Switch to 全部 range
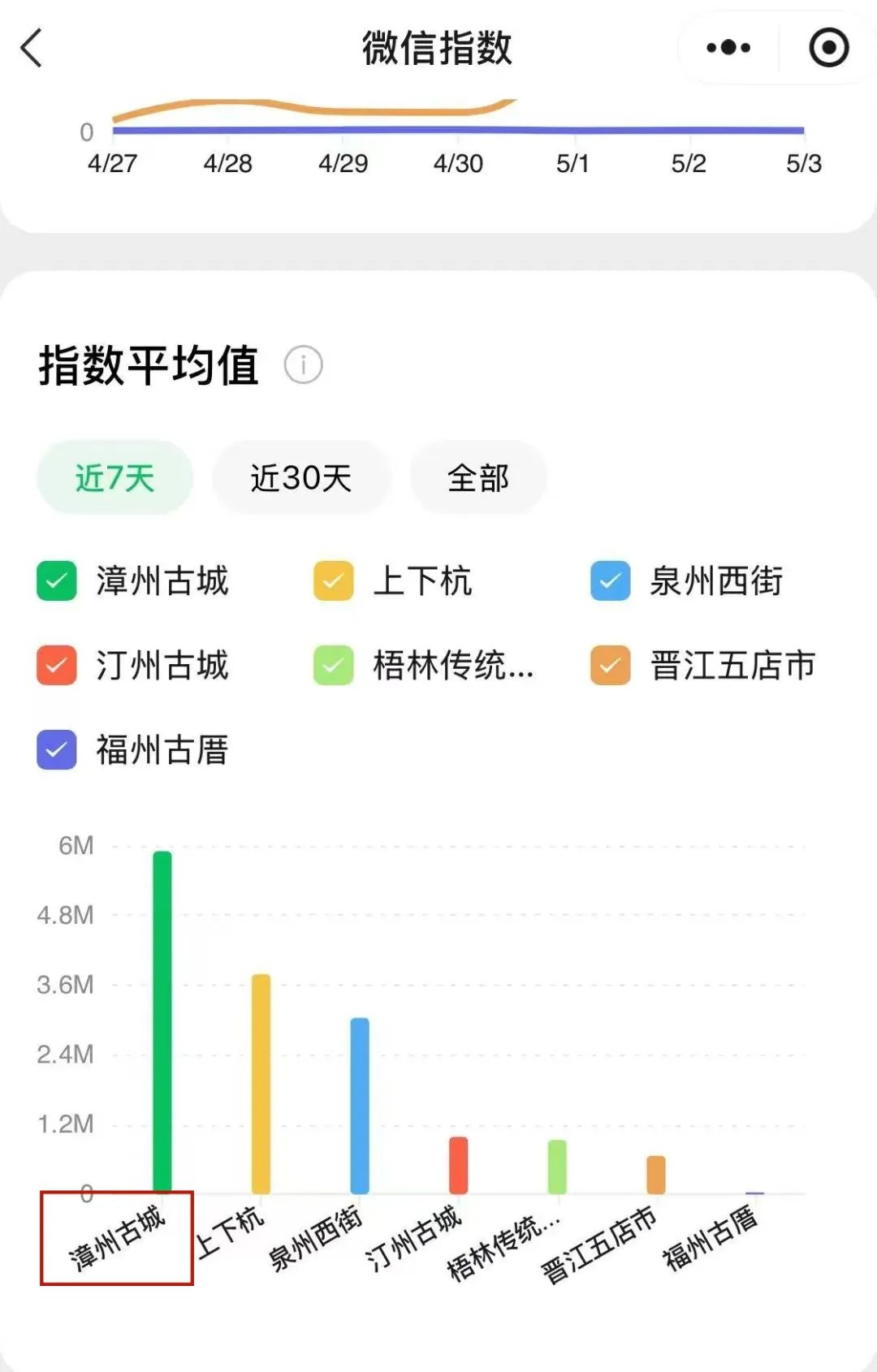 477,477
